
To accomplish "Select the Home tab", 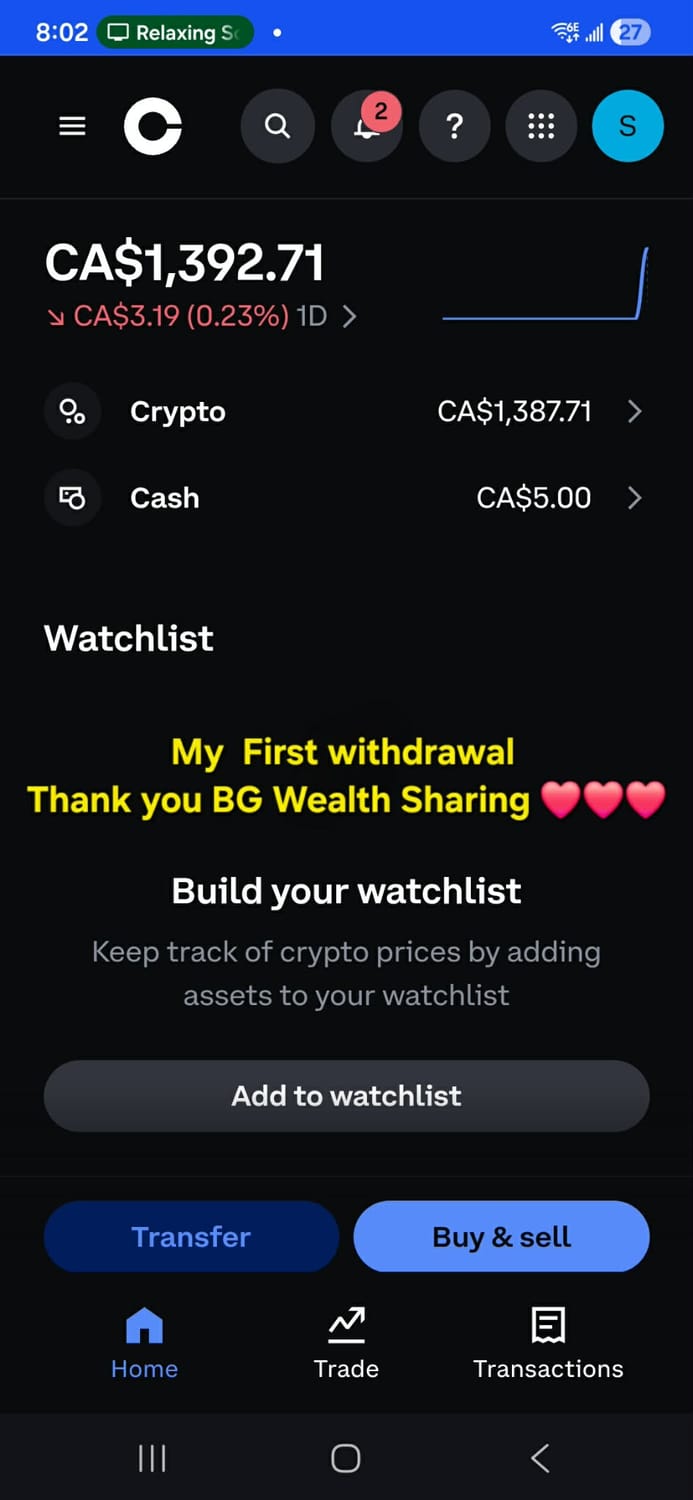I will click(144, 1343).
